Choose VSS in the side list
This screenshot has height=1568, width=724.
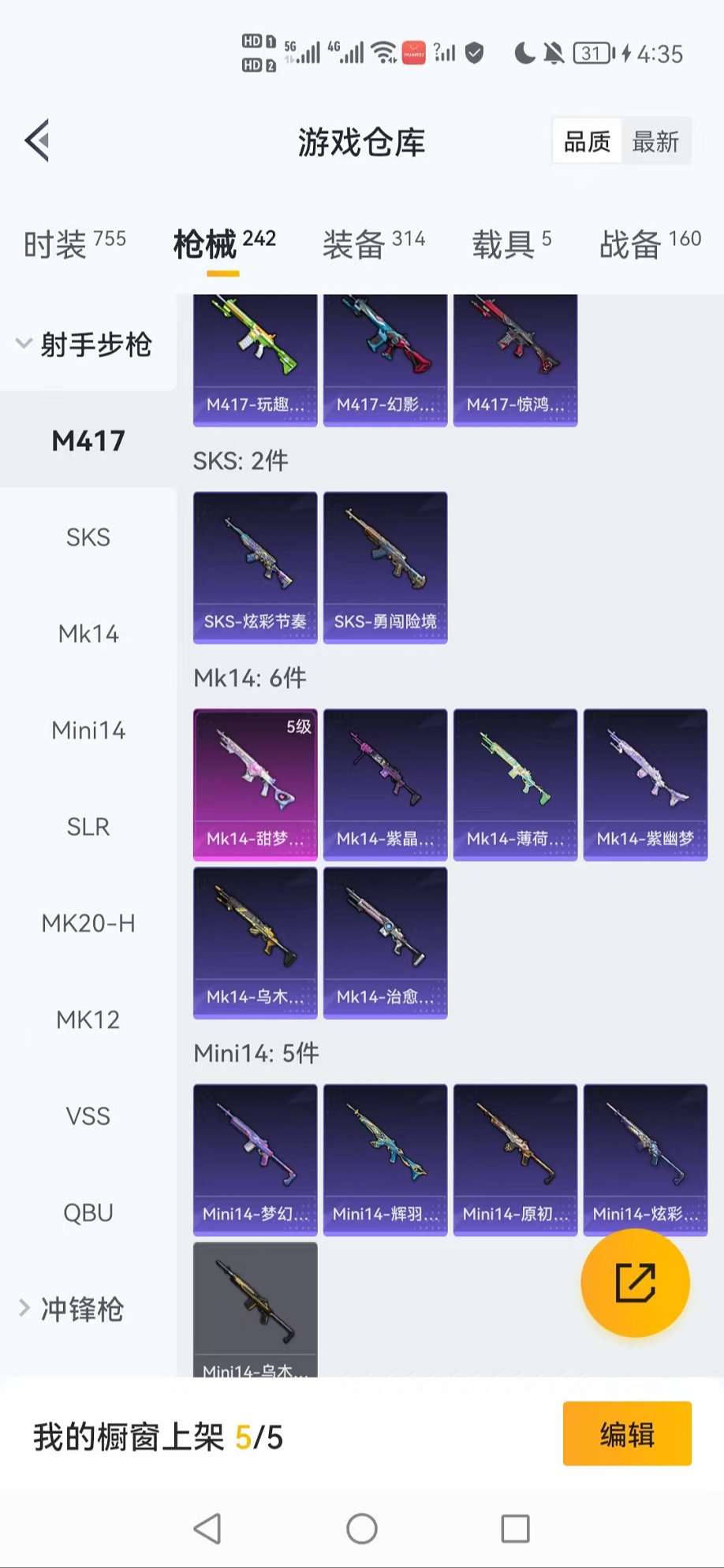pyautogui.click(x=88, y=1116)
